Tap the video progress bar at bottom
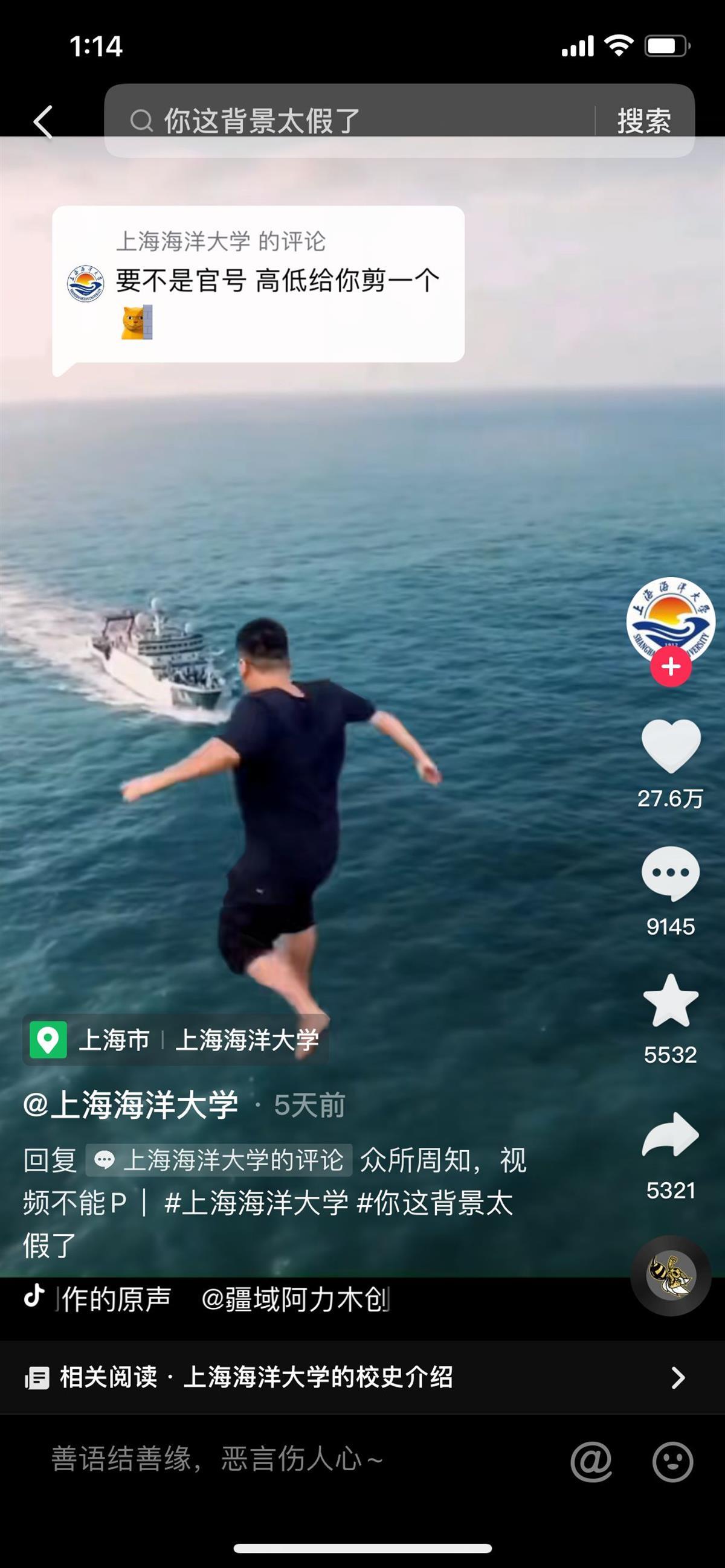 click(x=362, y=1546)
